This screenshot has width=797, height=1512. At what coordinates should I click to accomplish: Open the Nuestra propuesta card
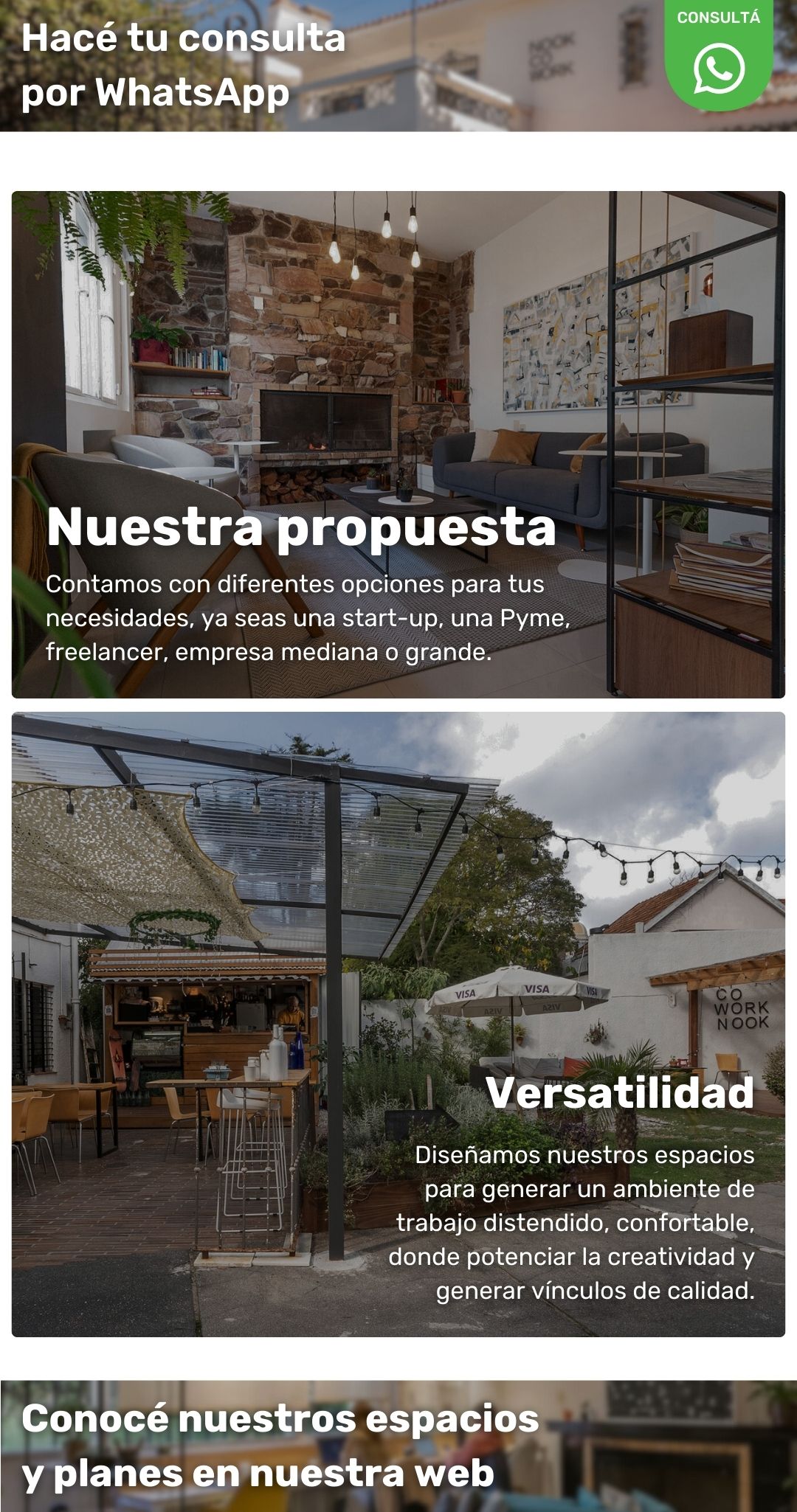[398, 444]
